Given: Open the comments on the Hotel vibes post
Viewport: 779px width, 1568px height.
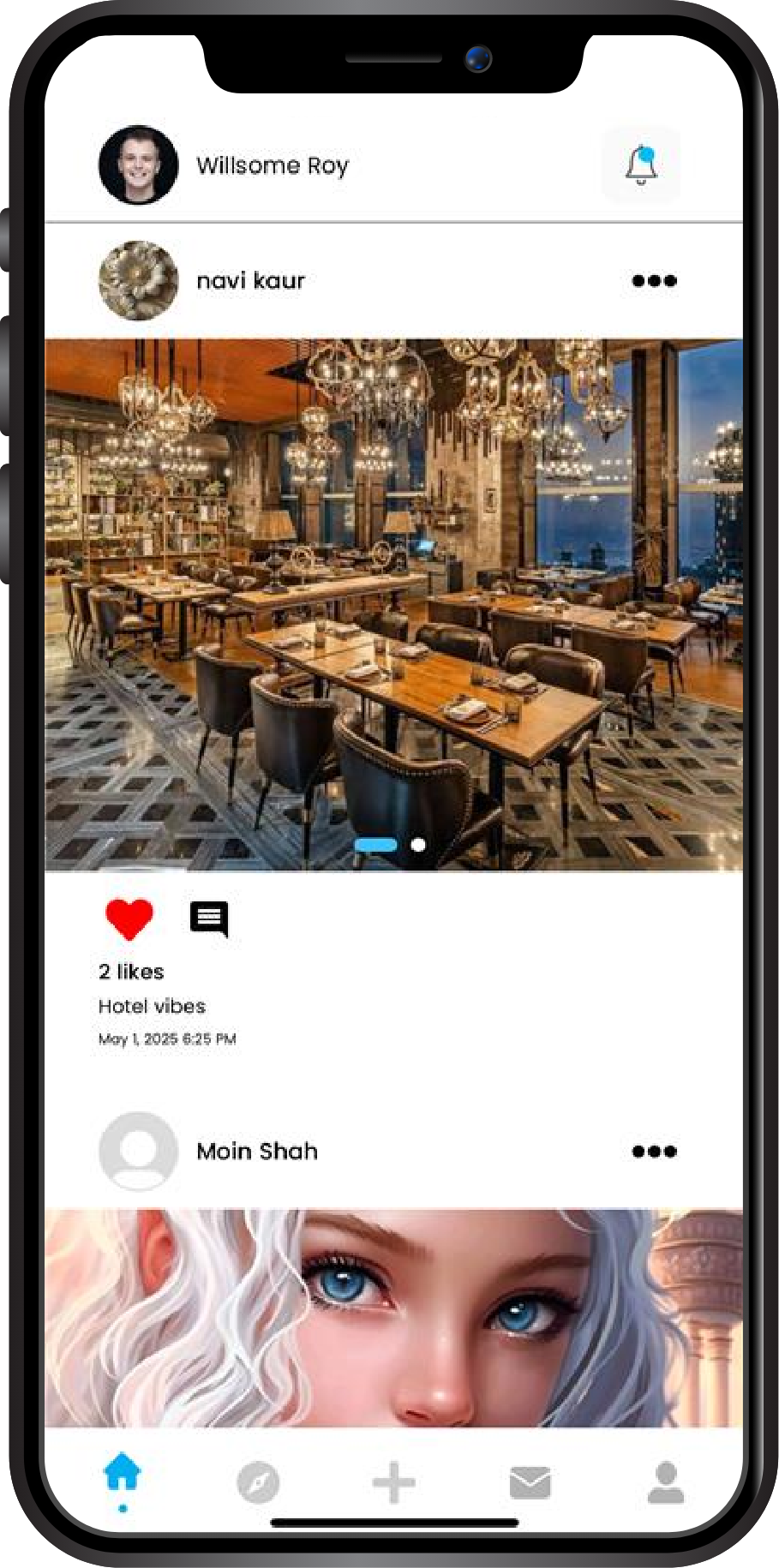Looking at the screenshot, I should [209, 919].
